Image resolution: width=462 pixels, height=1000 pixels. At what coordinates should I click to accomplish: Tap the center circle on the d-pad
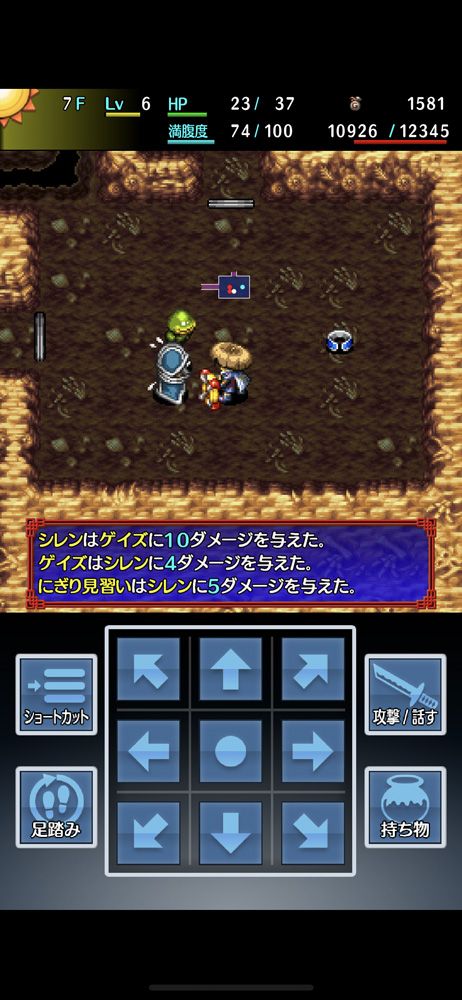tap(230, 751)
